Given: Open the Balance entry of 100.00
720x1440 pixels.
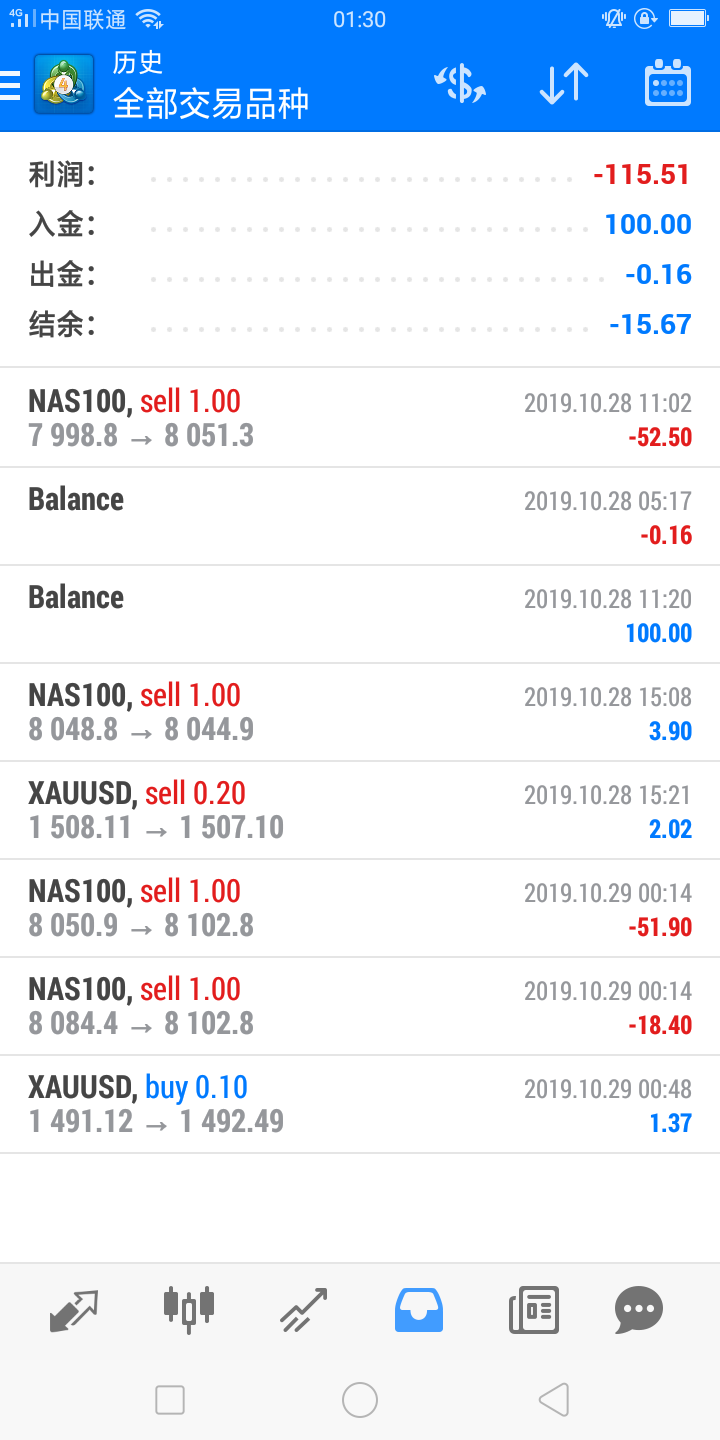Looking at the screenshot, I should point(360,614).
